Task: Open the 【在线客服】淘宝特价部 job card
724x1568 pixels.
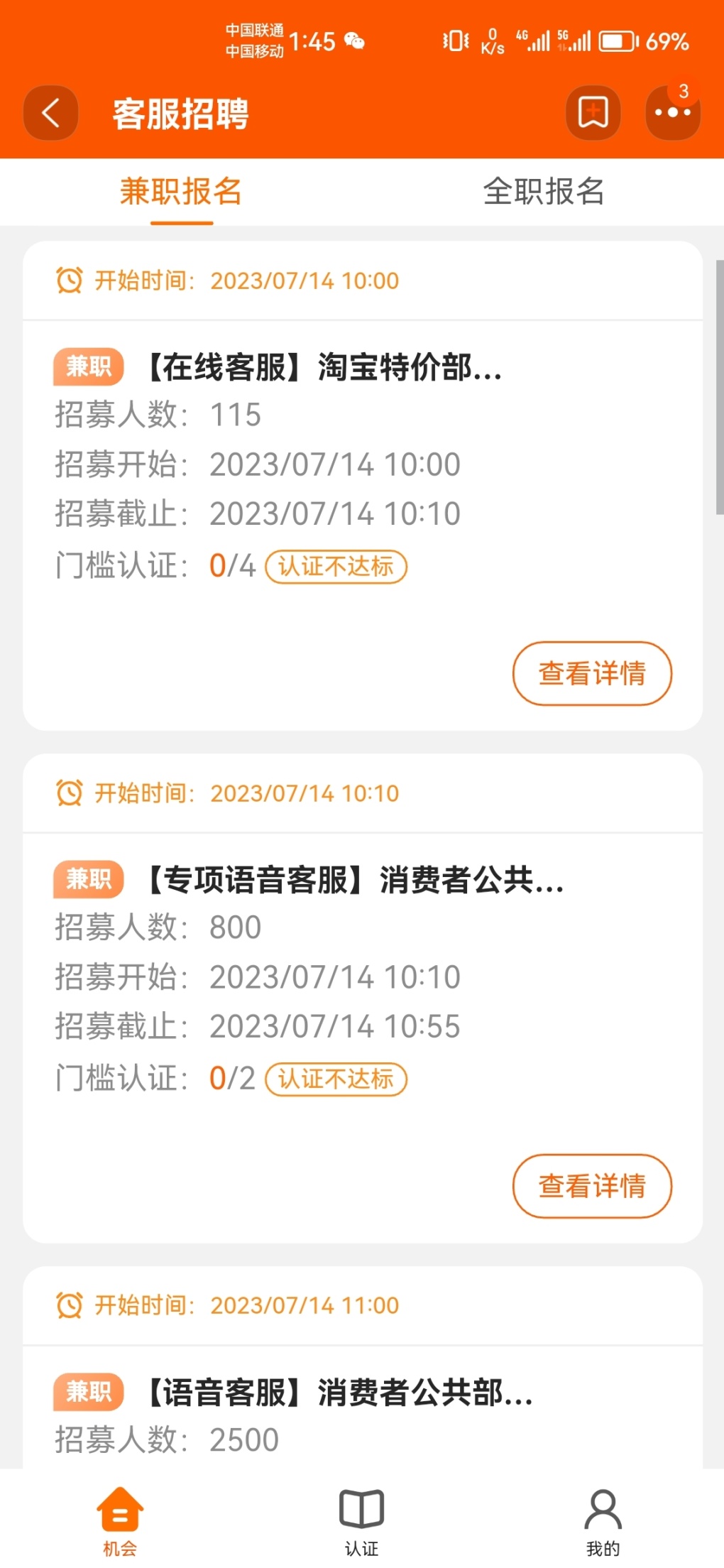Action: pos(363,486)
